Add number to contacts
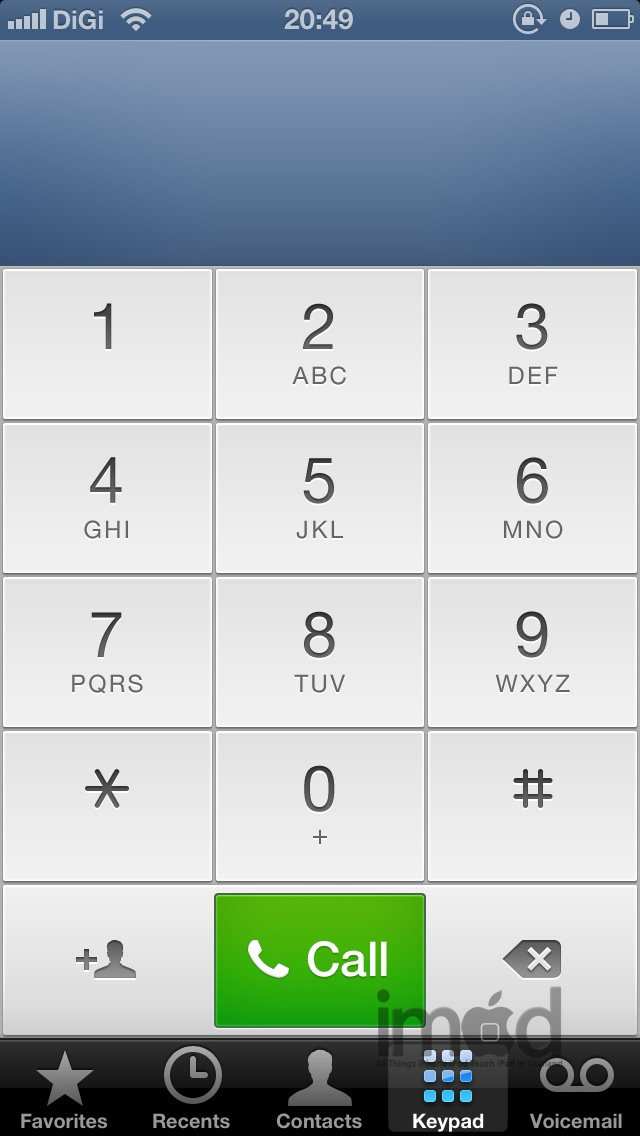Screen dimensions: 640x1136 point(106,960)
